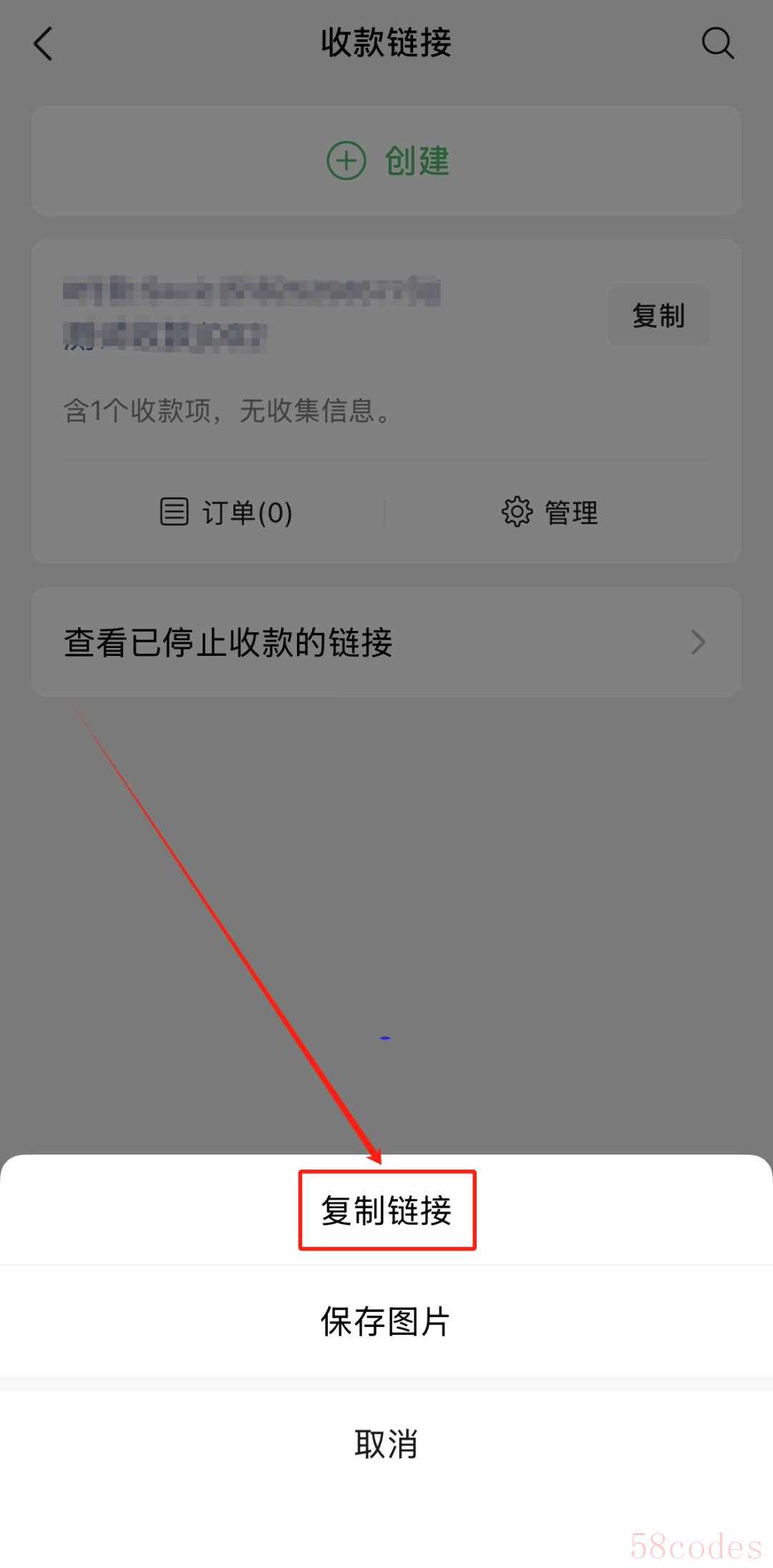The height and width of the screenshot is (1568, 773).
Task: Choose 复制链接 in the bottom sheet
Action: coord(386,1210)
